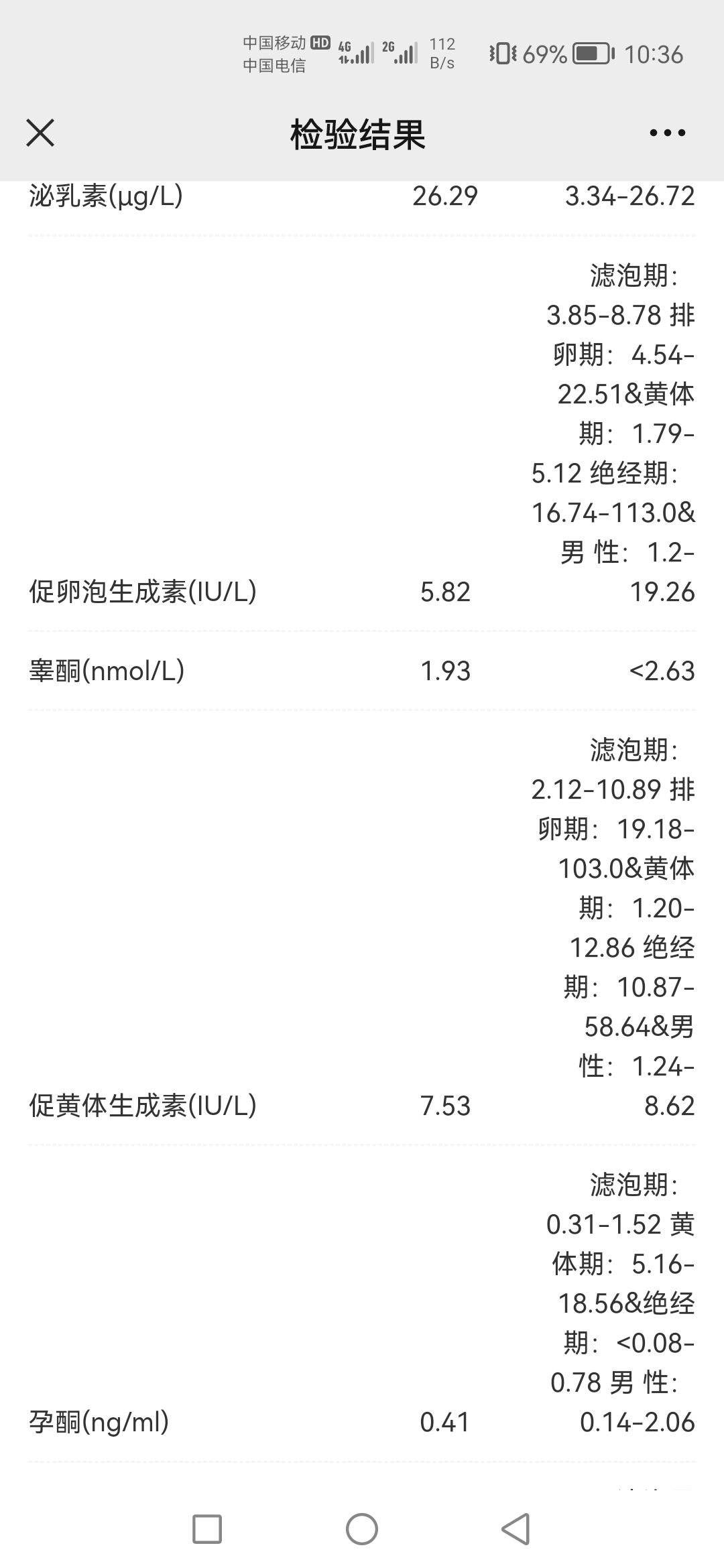Close the report with the X button
The image size is (724, 1568).
[40, 133]
